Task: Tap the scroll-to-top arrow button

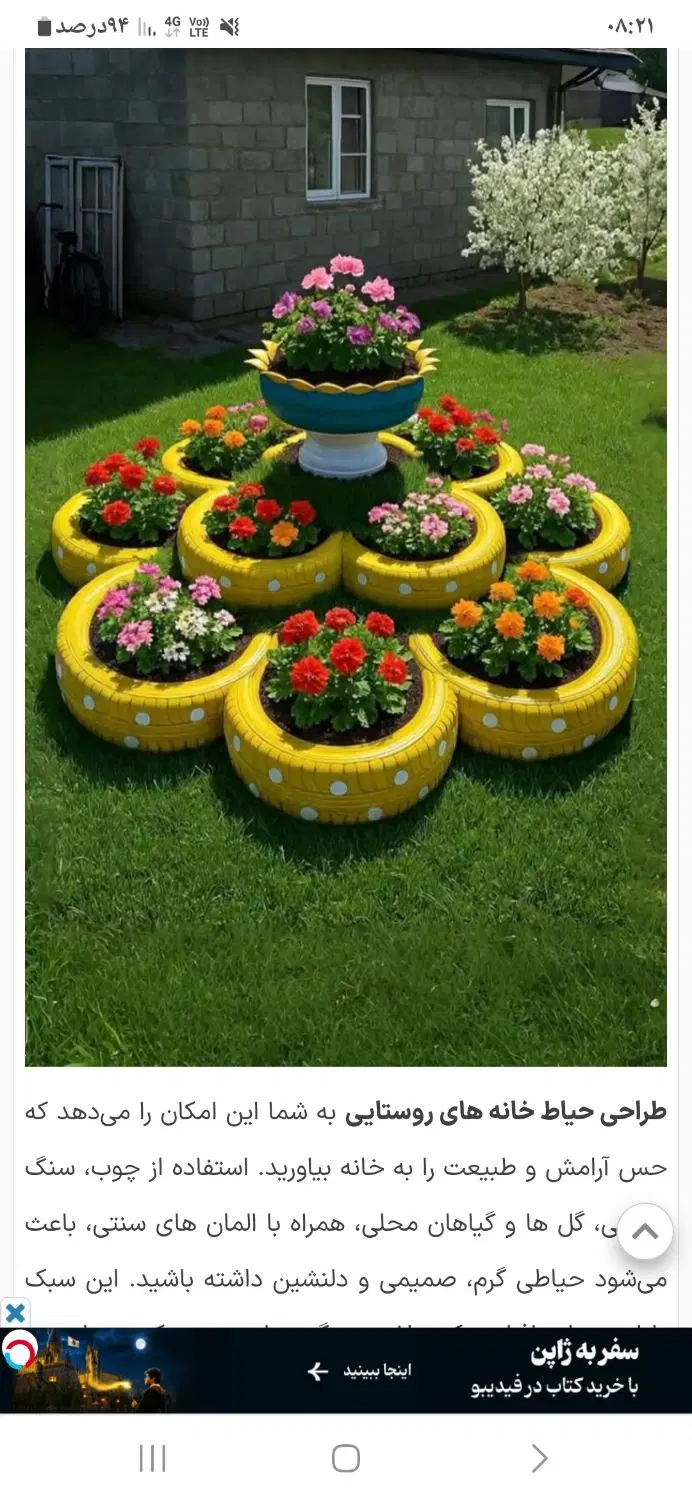Action: pos(645,1231)
